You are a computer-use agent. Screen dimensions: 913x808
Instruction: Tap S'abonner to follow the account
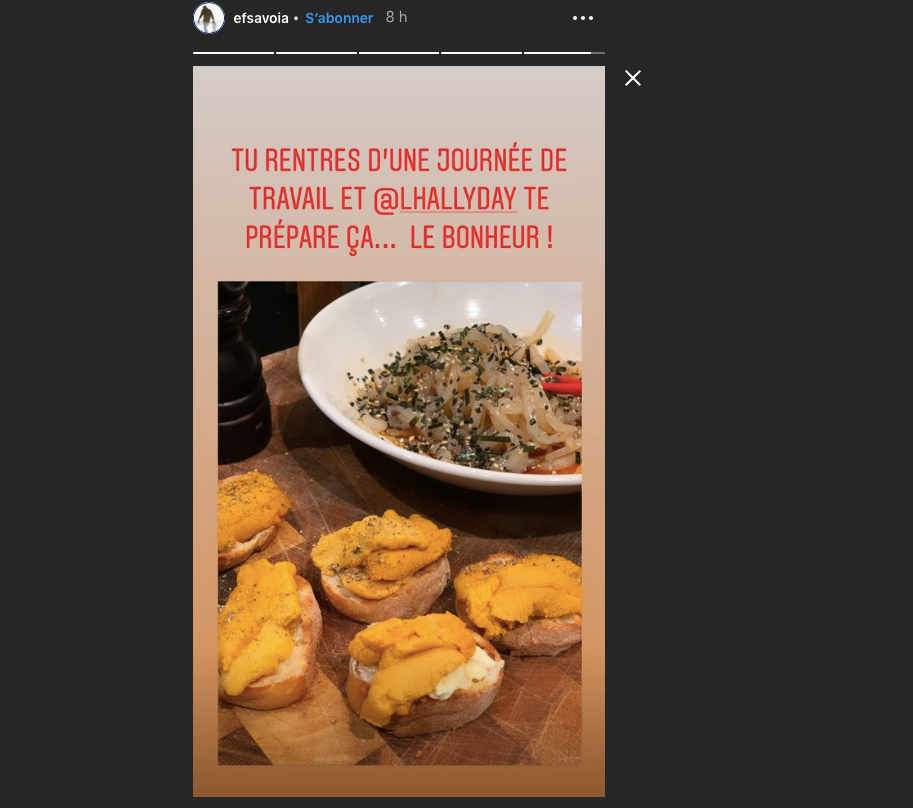point(339,19)
